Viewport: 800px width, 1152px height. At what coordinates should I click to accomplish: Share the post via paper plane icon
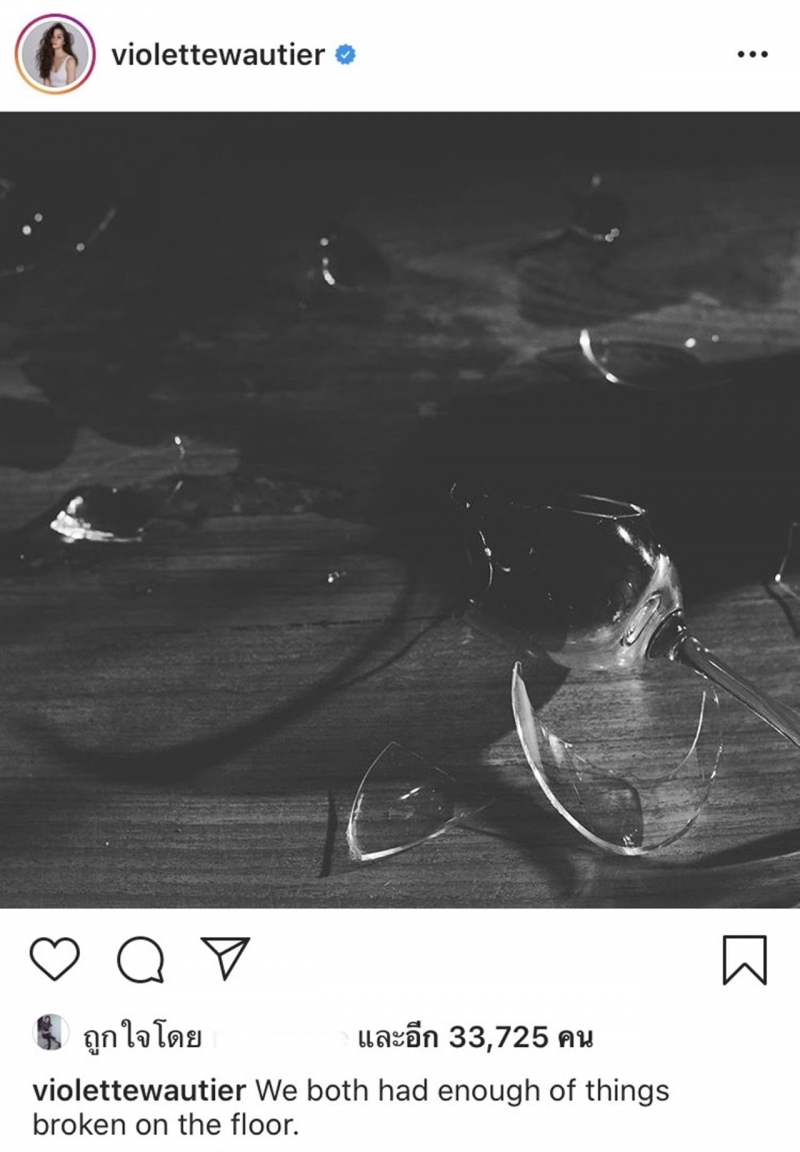225,960
